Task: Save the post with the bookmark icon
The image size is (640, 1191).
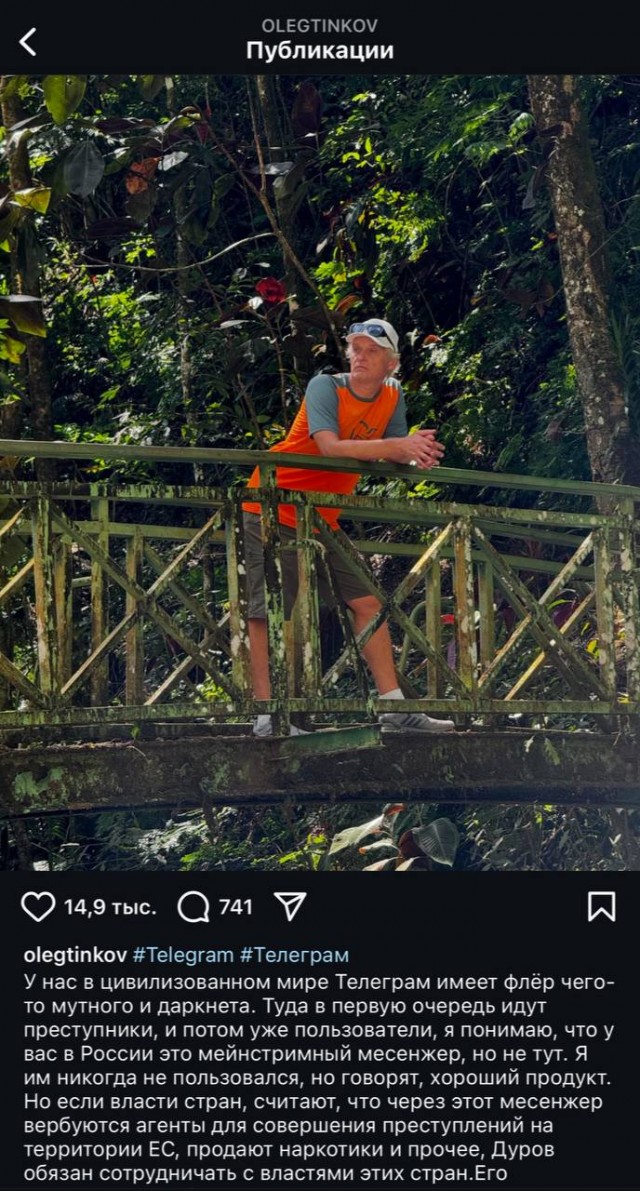Action: 601,907
